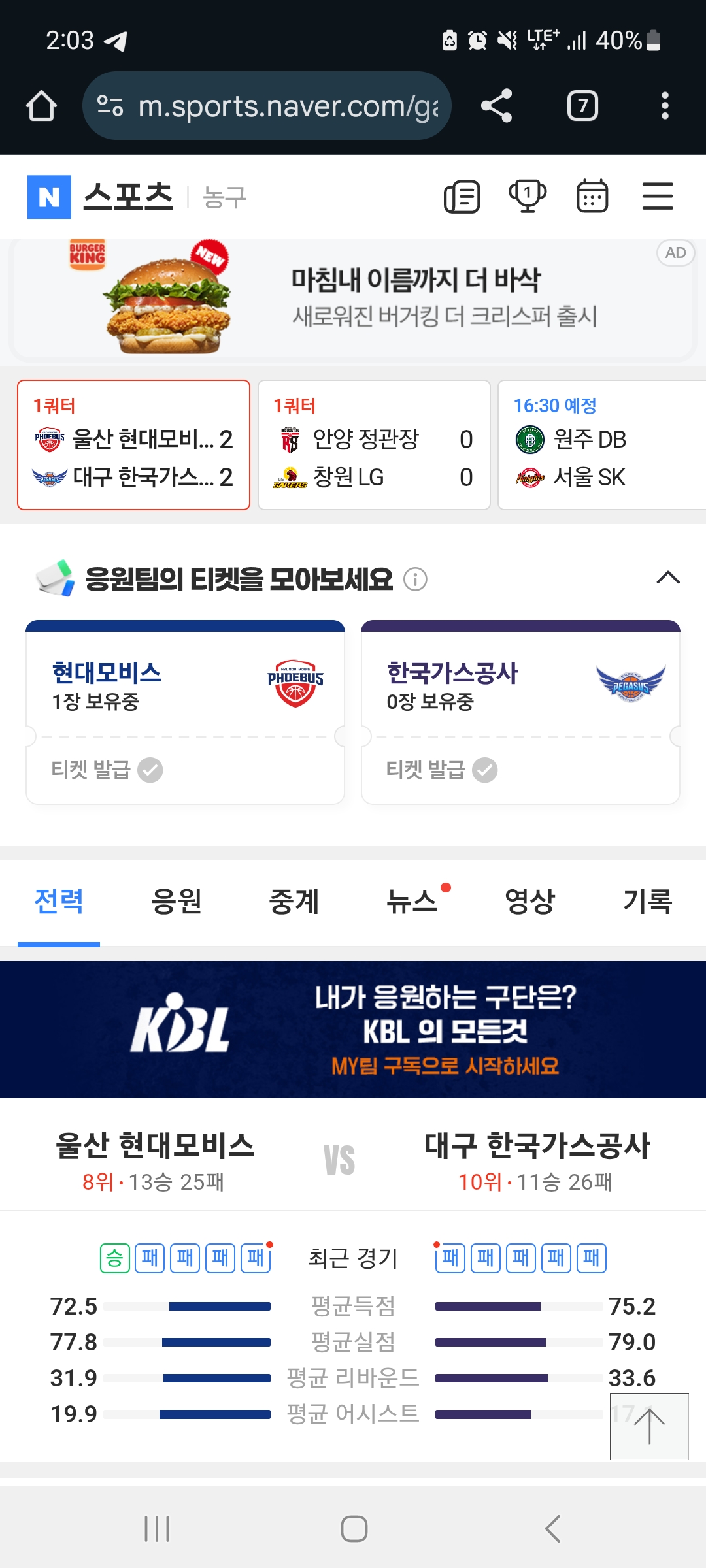Viewport: 706px width, 1568px height.
Task: Open the KBL MY팀 subscription banner
Action: (x=353, y=1030)
